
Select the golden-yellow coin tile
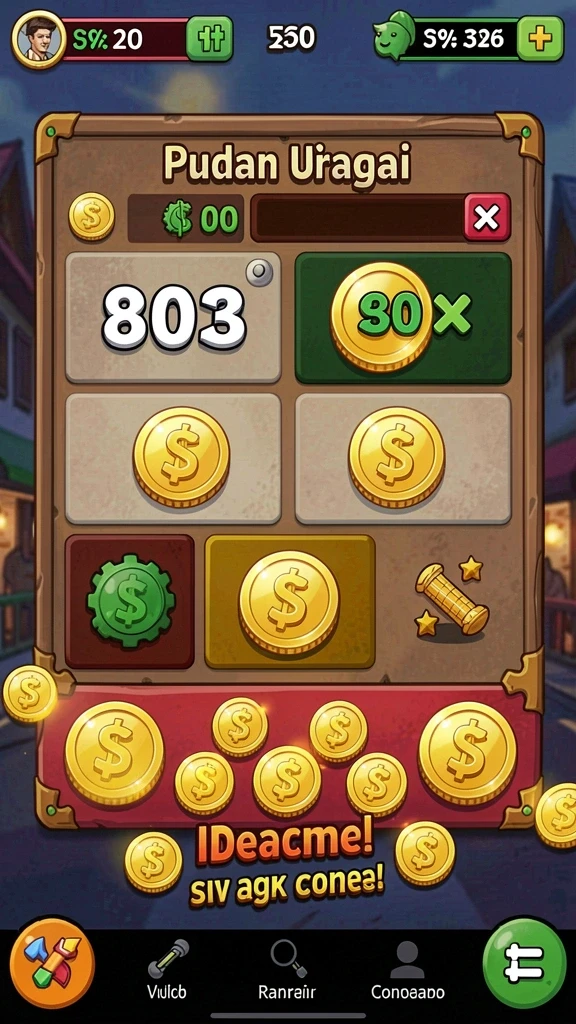click(290, 601)
